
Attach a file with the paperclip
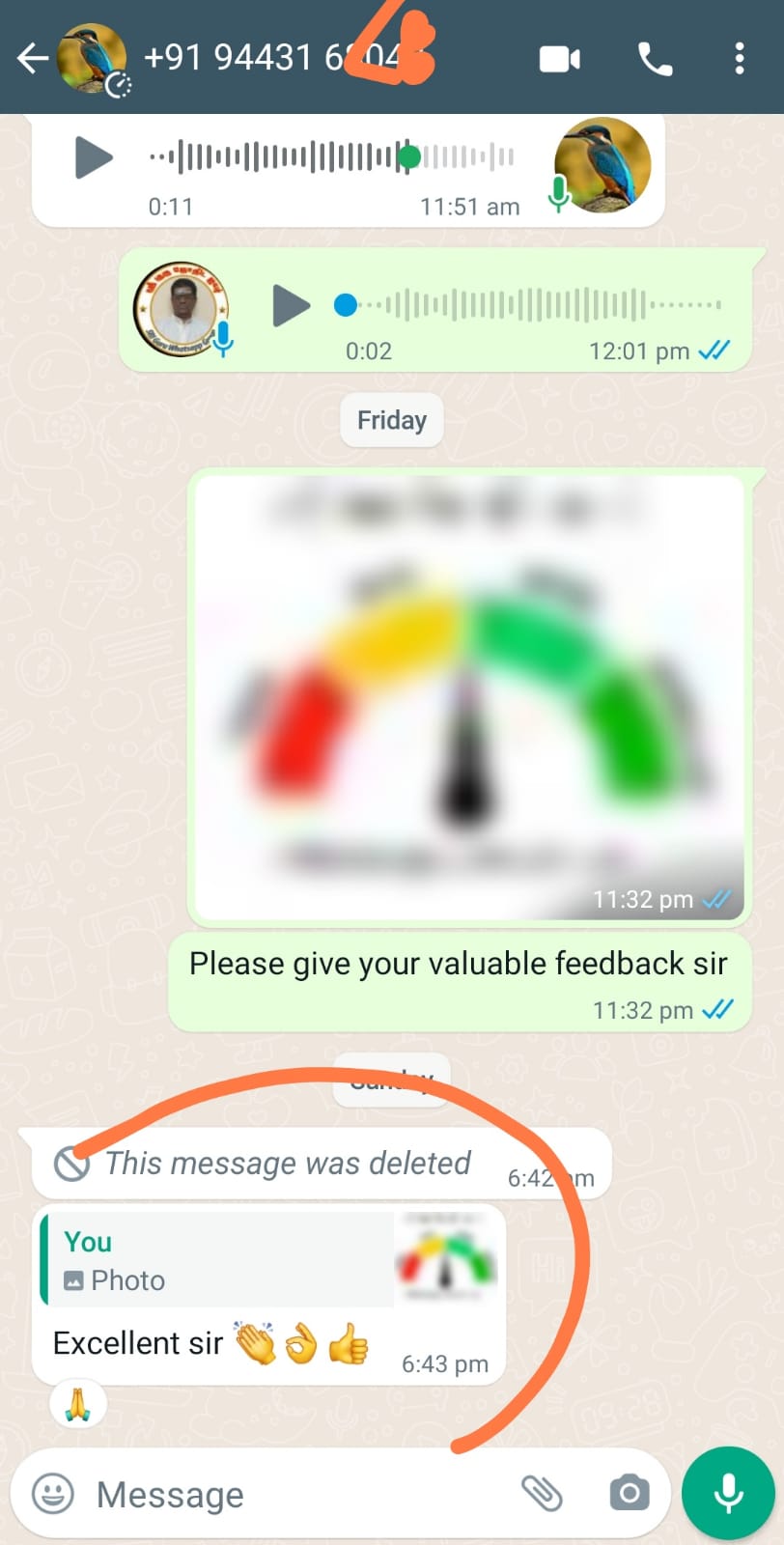coord(542,1494)
